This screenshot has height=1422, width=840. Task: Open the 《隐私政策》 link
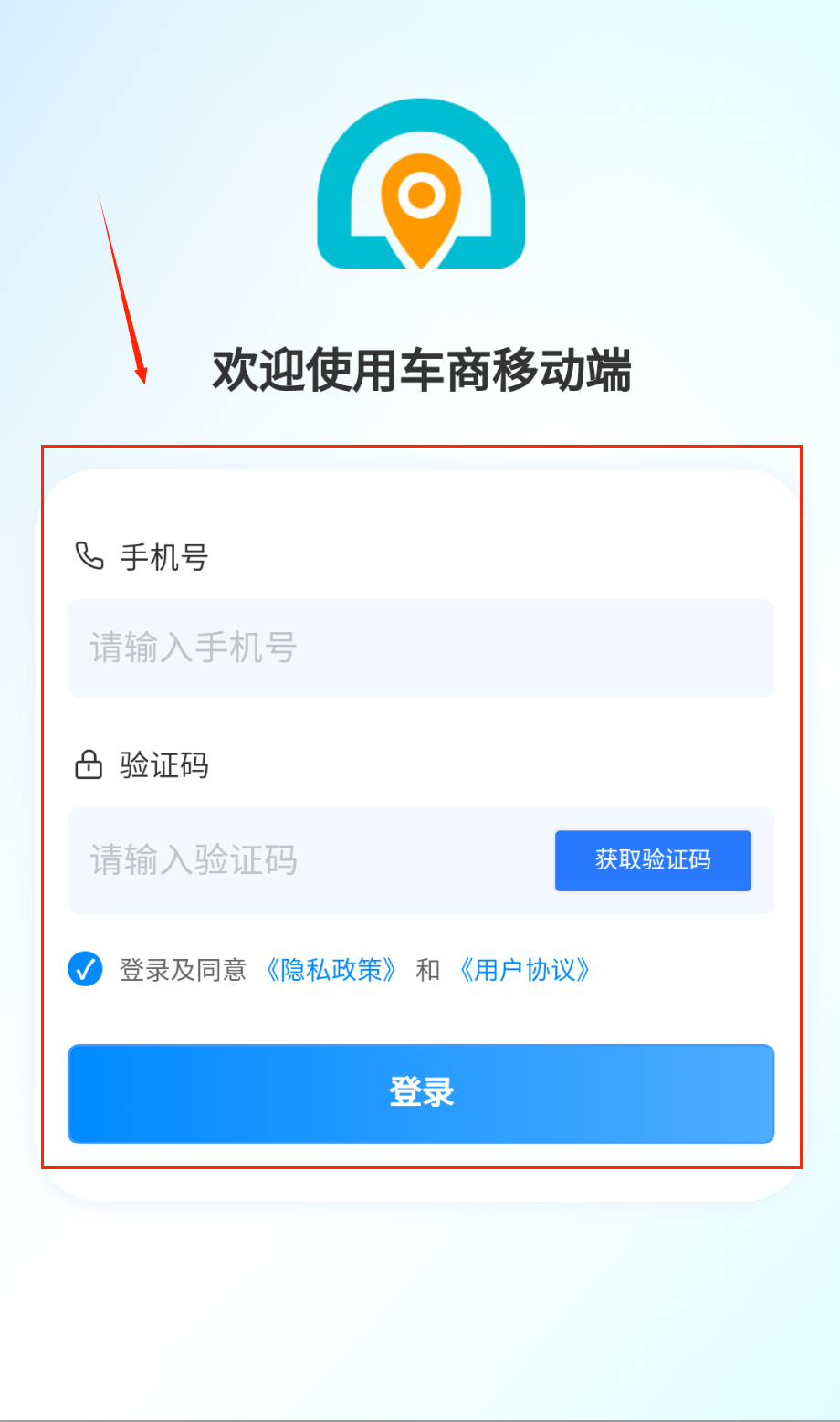[331, 970]
